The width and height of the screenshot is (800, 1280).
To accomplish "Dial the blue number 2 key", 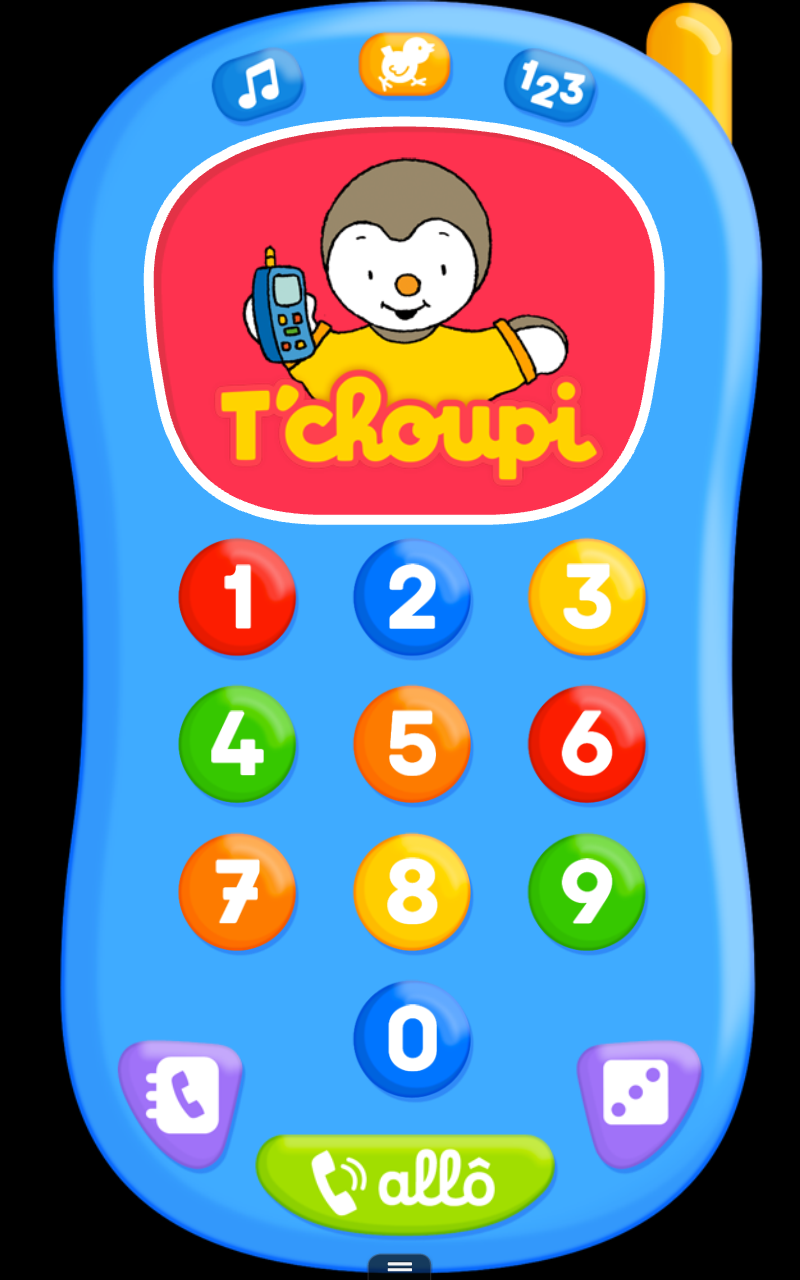I will coord(412,597).
